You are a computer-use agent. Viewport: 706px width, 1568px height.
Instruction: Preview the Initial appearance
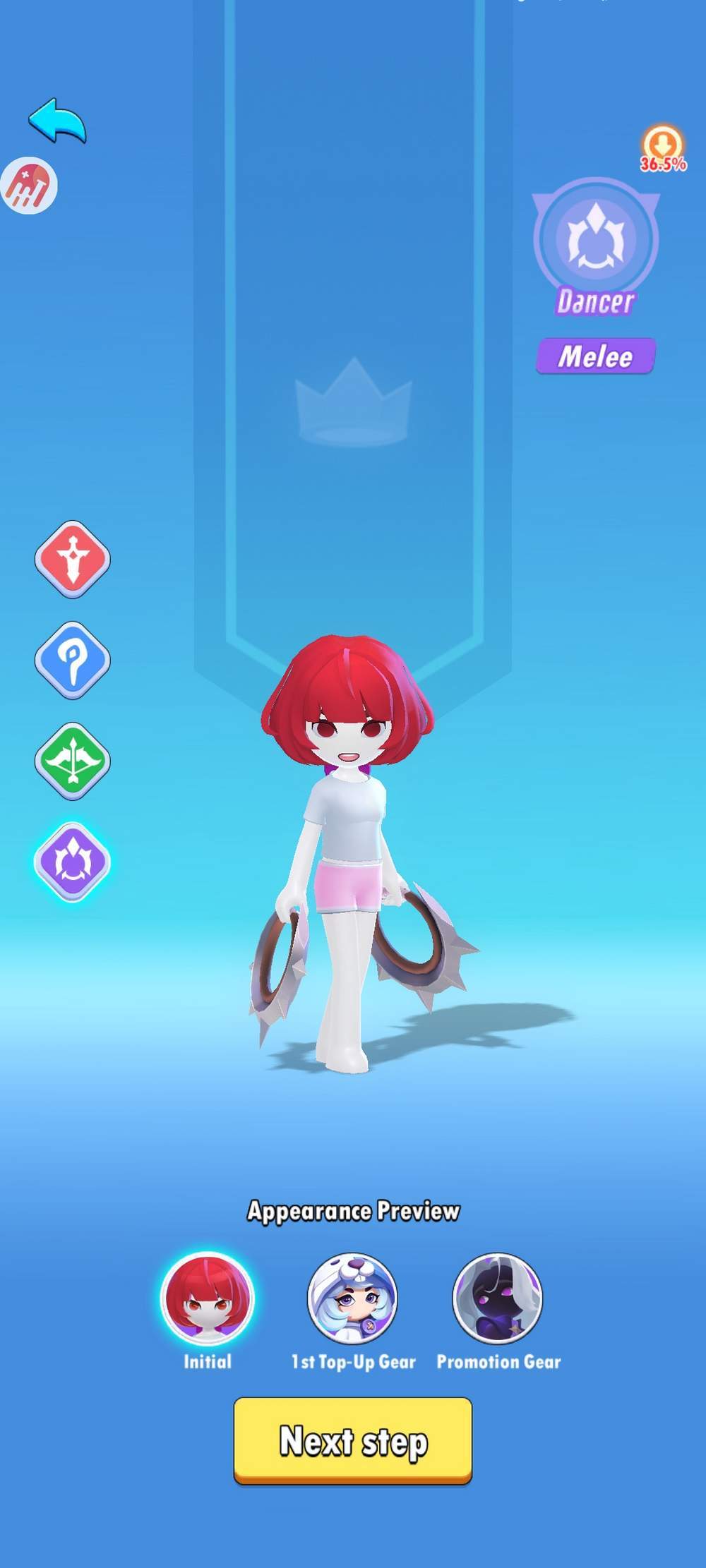[207, 1298]
